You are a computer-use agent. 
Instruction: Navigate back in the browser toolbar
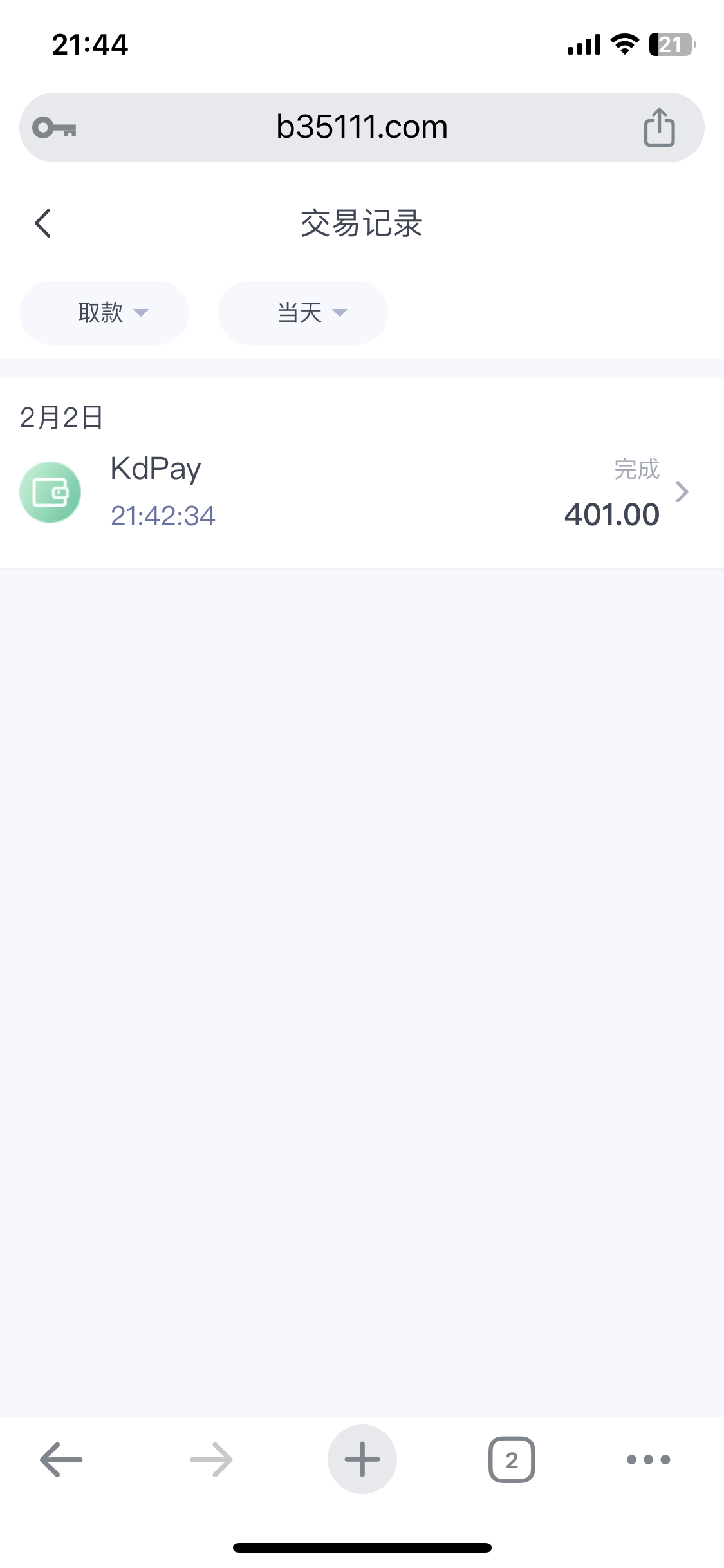coord(61,1459)
